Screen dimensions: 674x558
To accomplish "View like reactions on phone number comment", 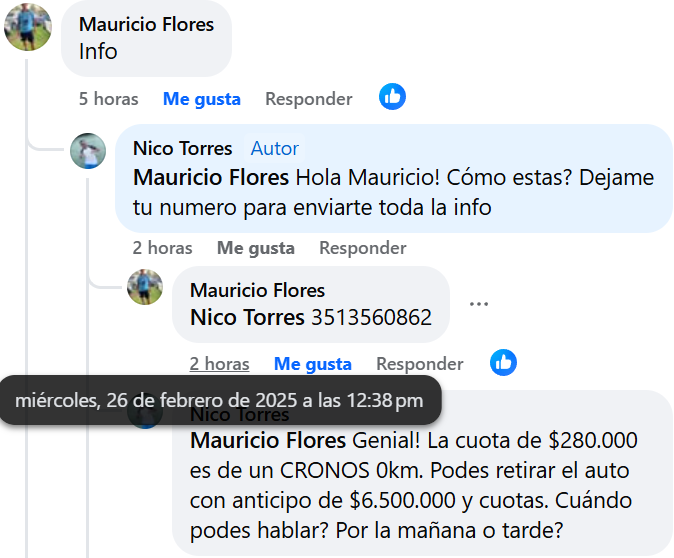I will 503,362.
